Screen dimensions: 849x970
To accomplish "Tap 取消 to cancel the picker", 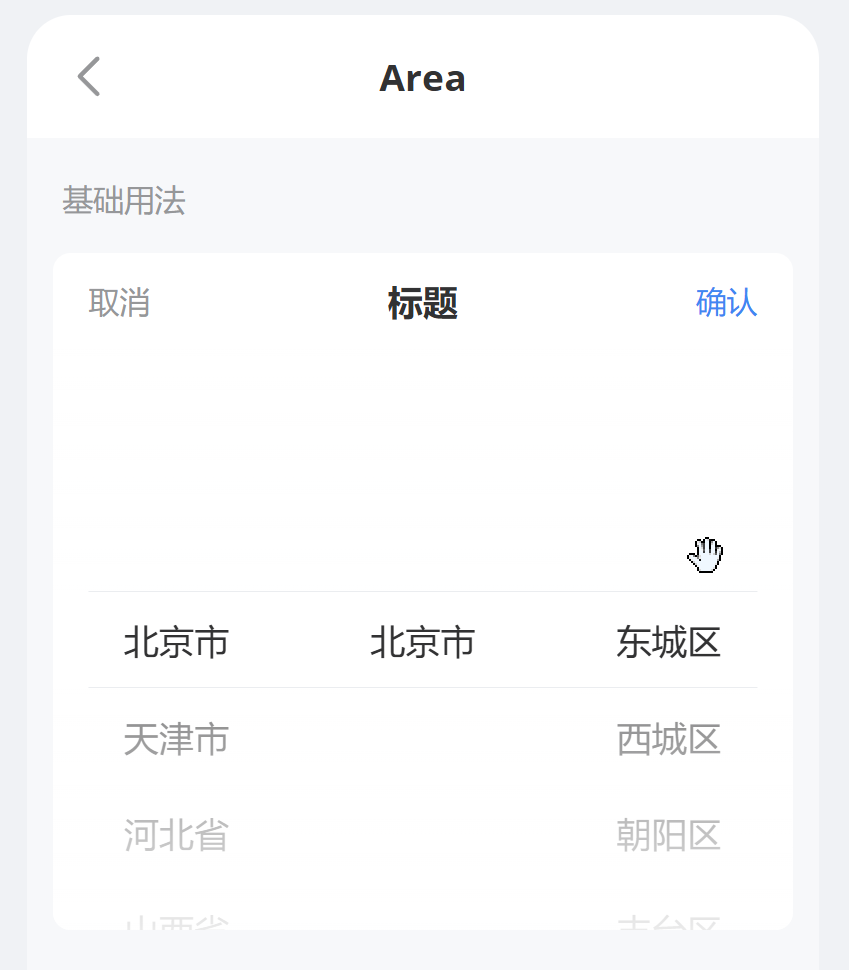I will coord(119,302).
